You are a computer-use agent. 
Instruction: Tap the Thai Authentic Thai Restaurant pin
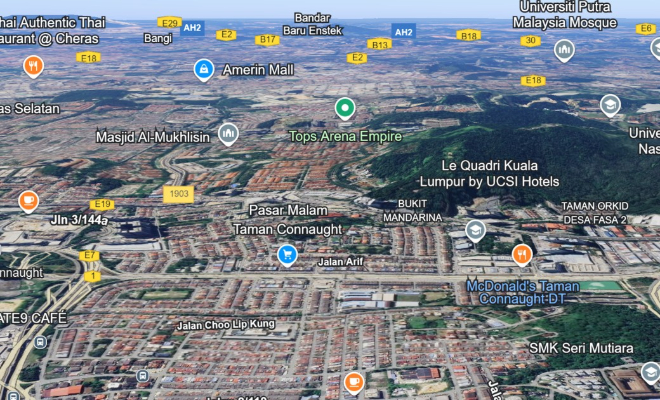click(33, 66)
